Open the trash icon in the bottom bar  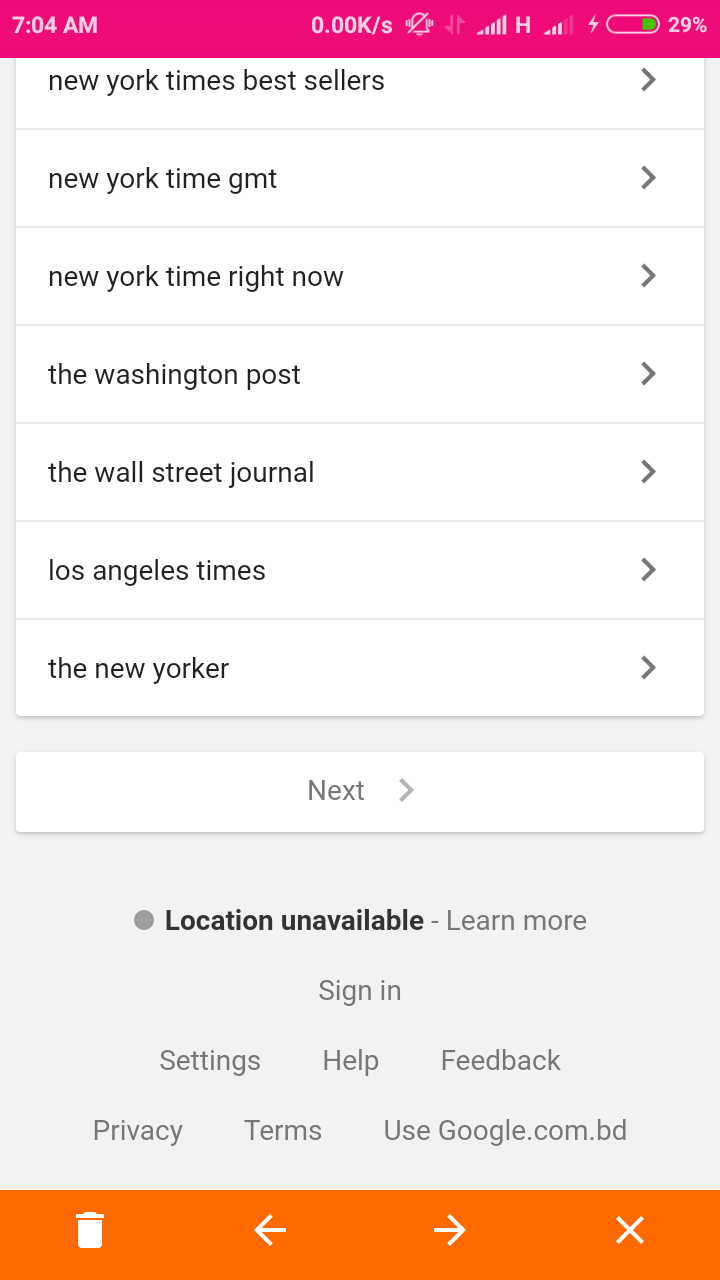(90, 1230)
